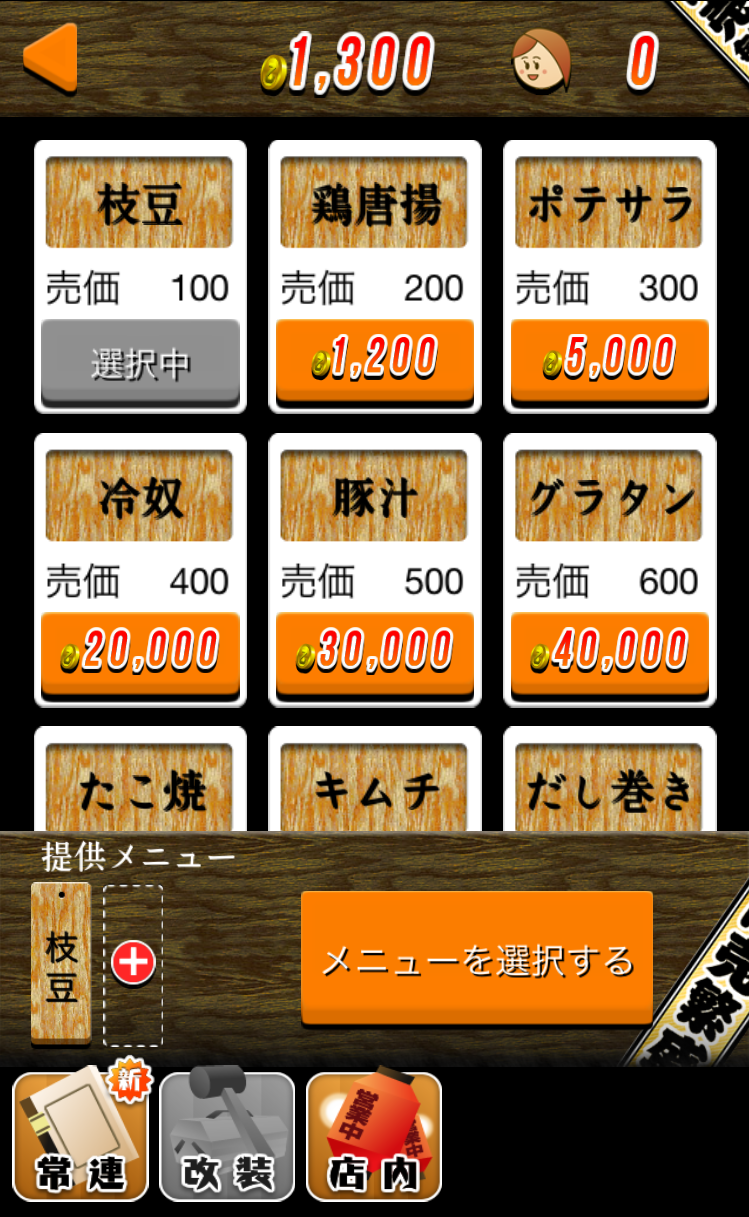Open the 改装 renovation tab
This screenshot has width=749, height=1217.
[x=227, y=1135]
